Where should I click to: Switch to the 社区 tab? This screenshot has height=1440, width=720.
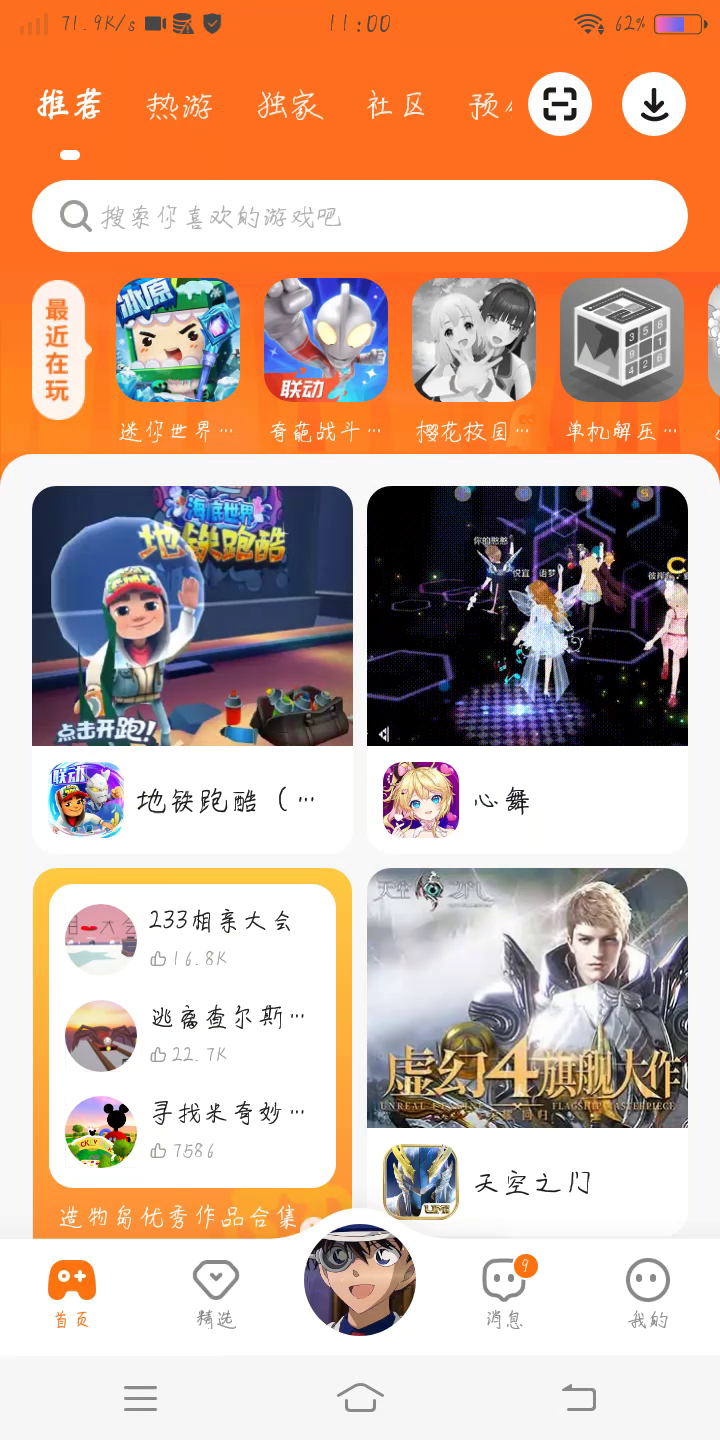397,105
